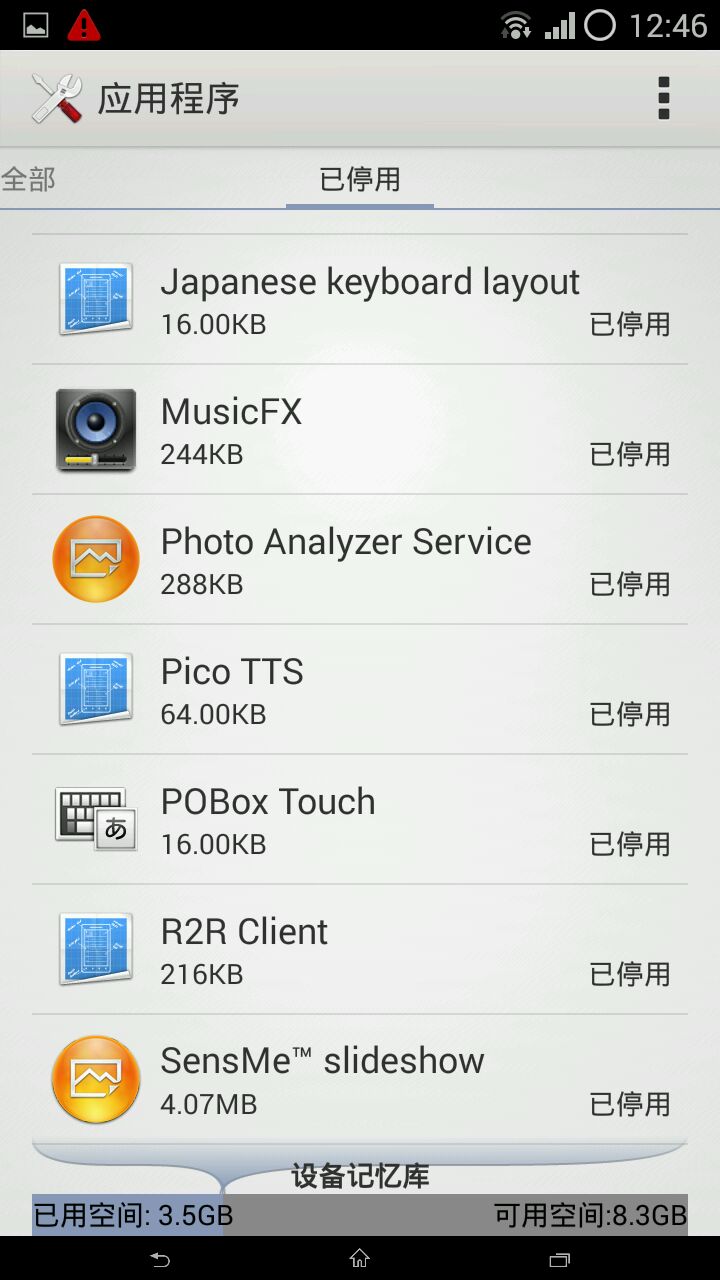View Photo Analyzer Service details
The height and width of the screenshot is (1280, 720).
click(360, 560)
